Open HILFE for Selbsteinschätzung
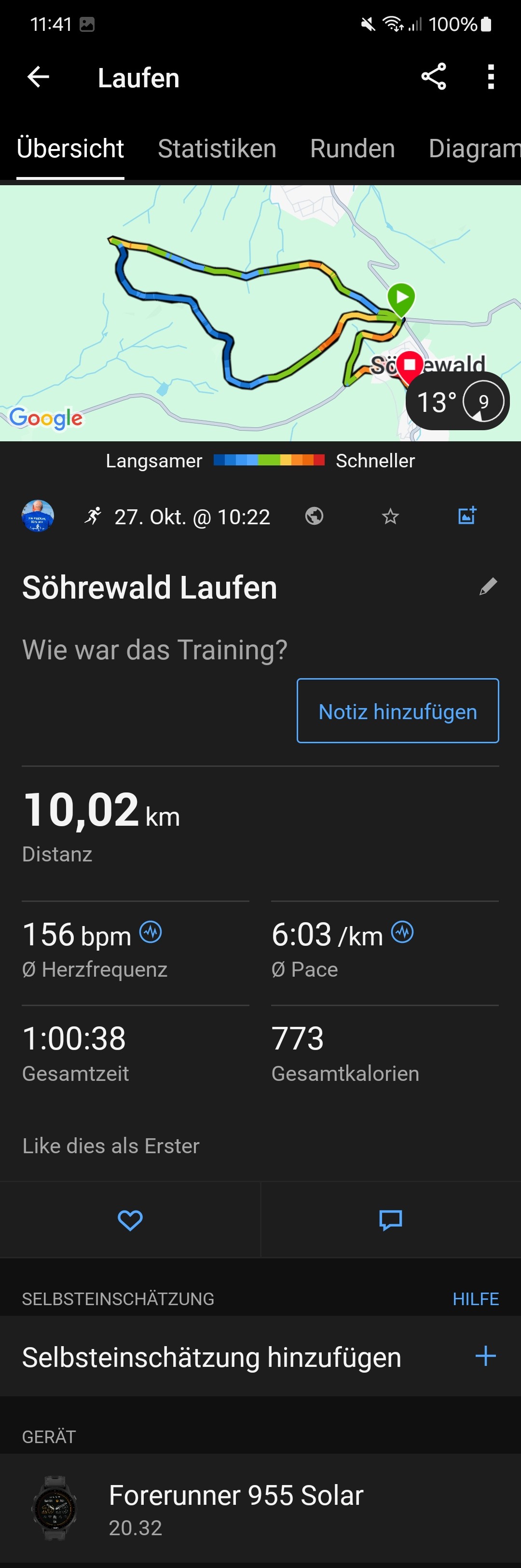Viewport: 521px width, 1568px height. tap(475, 1299)
